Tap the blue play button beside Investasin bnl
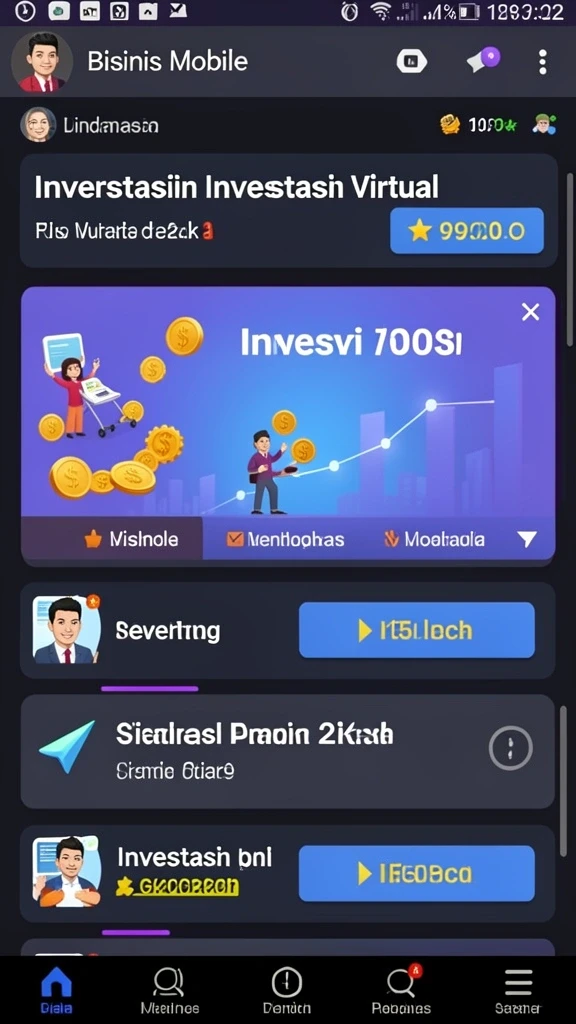 click(417, 873)
